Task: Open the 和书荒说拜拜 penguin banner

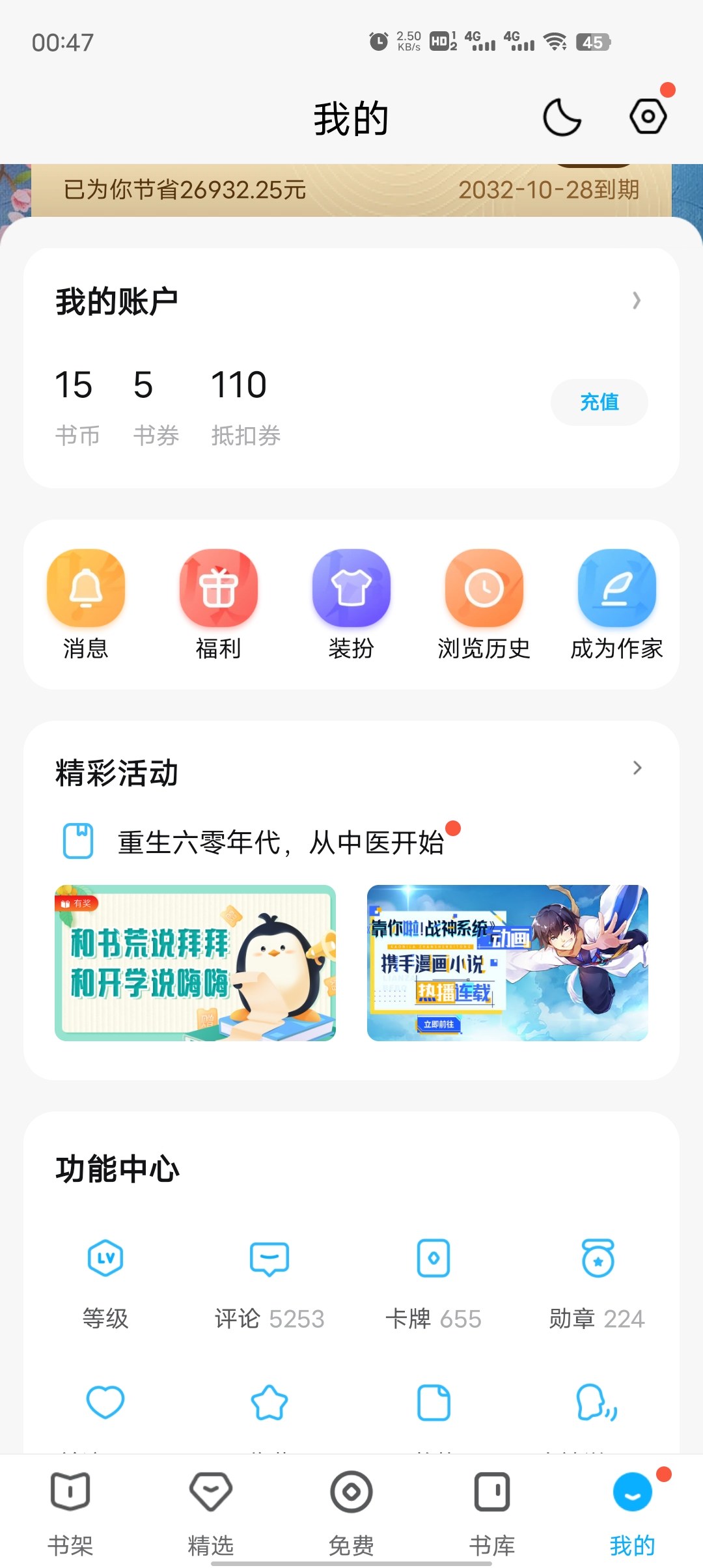Action: [195, 962]
